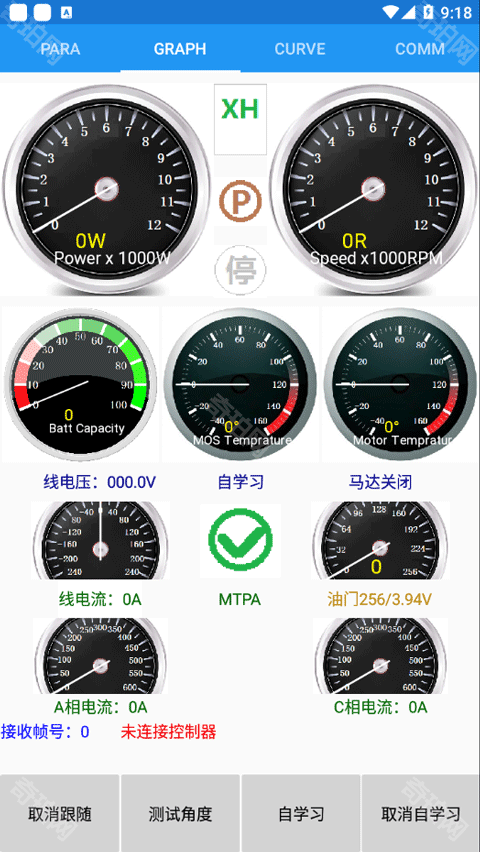Open the CURVE tab
This screenshot has height=852, width=480.
pyautogui.click(x=300, y=49)
